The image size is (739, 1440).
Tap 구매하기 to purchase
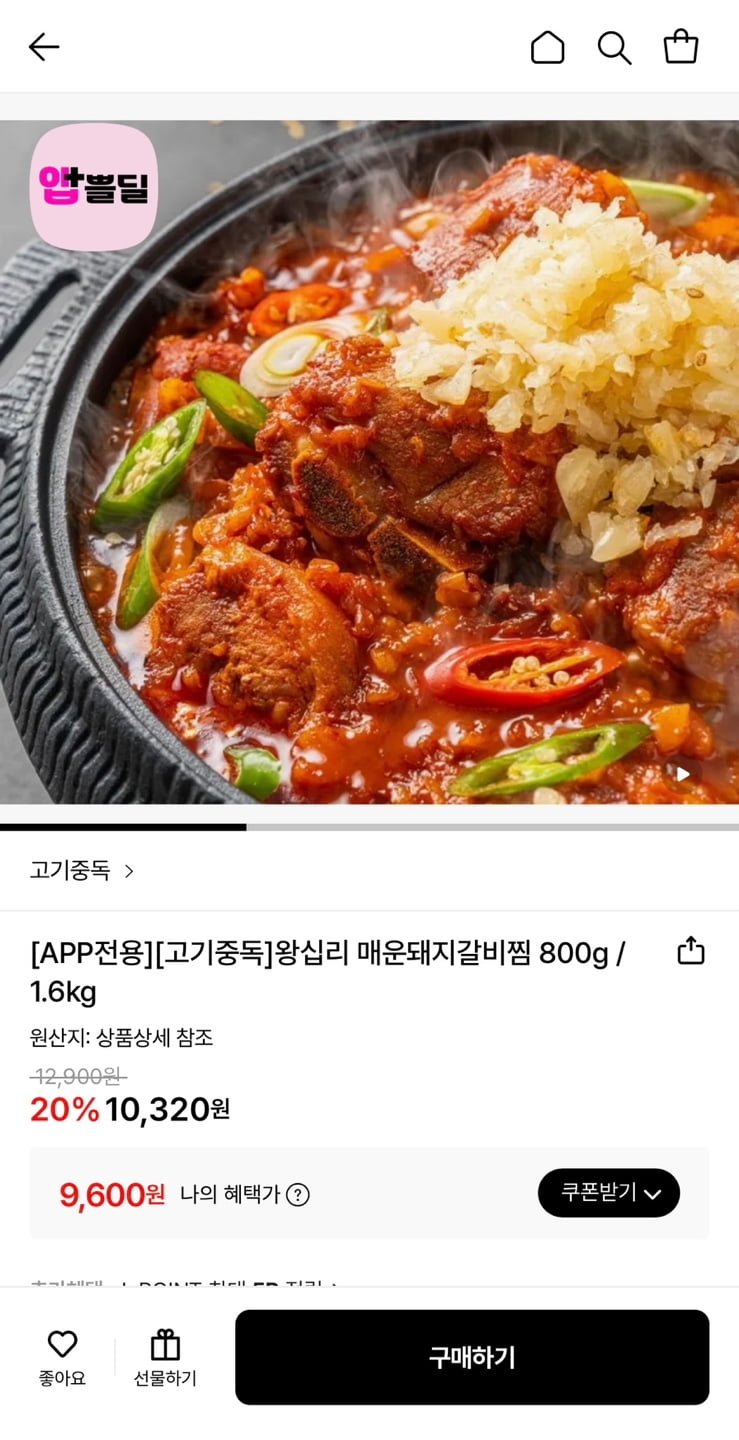(x=472, y=1357)
